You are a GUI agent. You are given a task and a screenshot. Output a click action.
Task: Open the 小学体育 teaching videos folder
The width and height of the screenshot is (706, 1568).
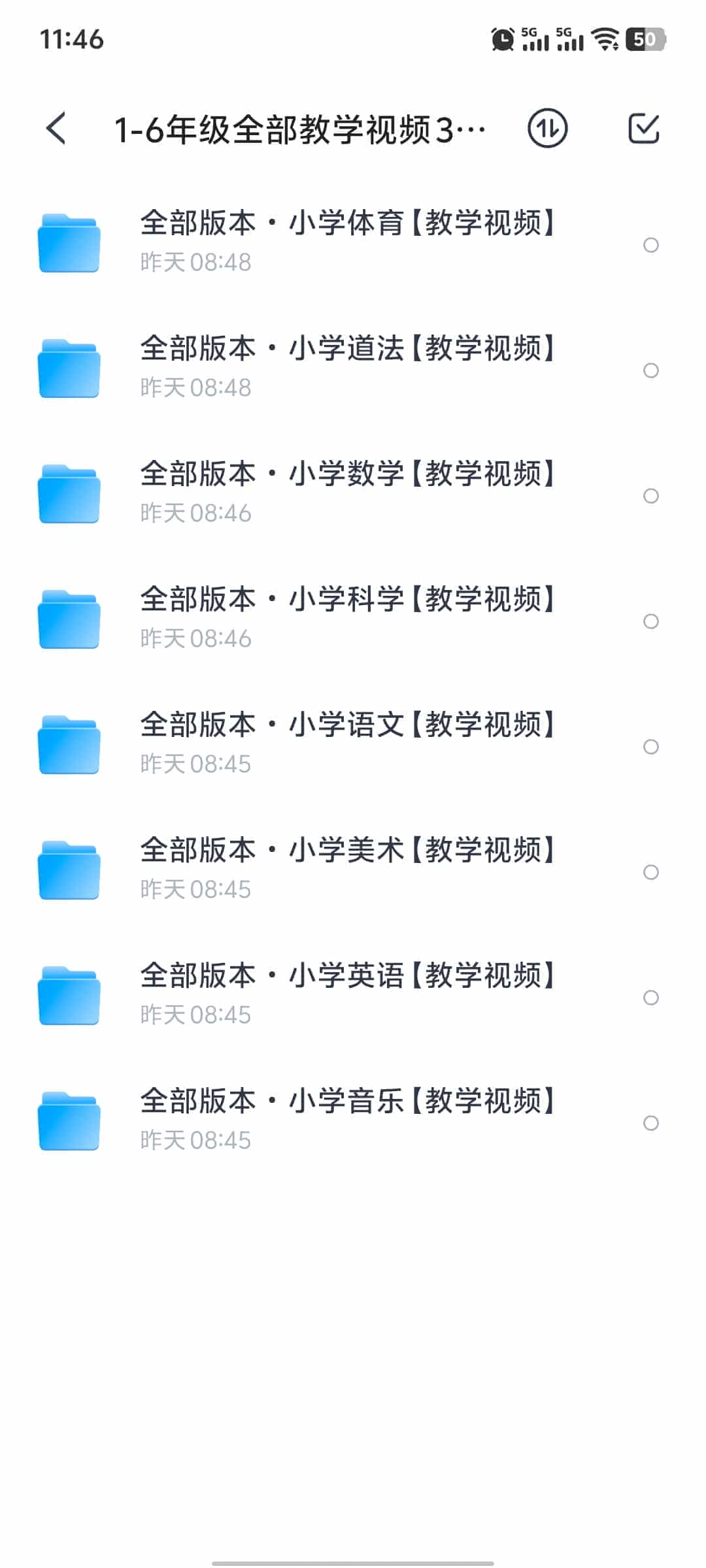coord(346,223)
